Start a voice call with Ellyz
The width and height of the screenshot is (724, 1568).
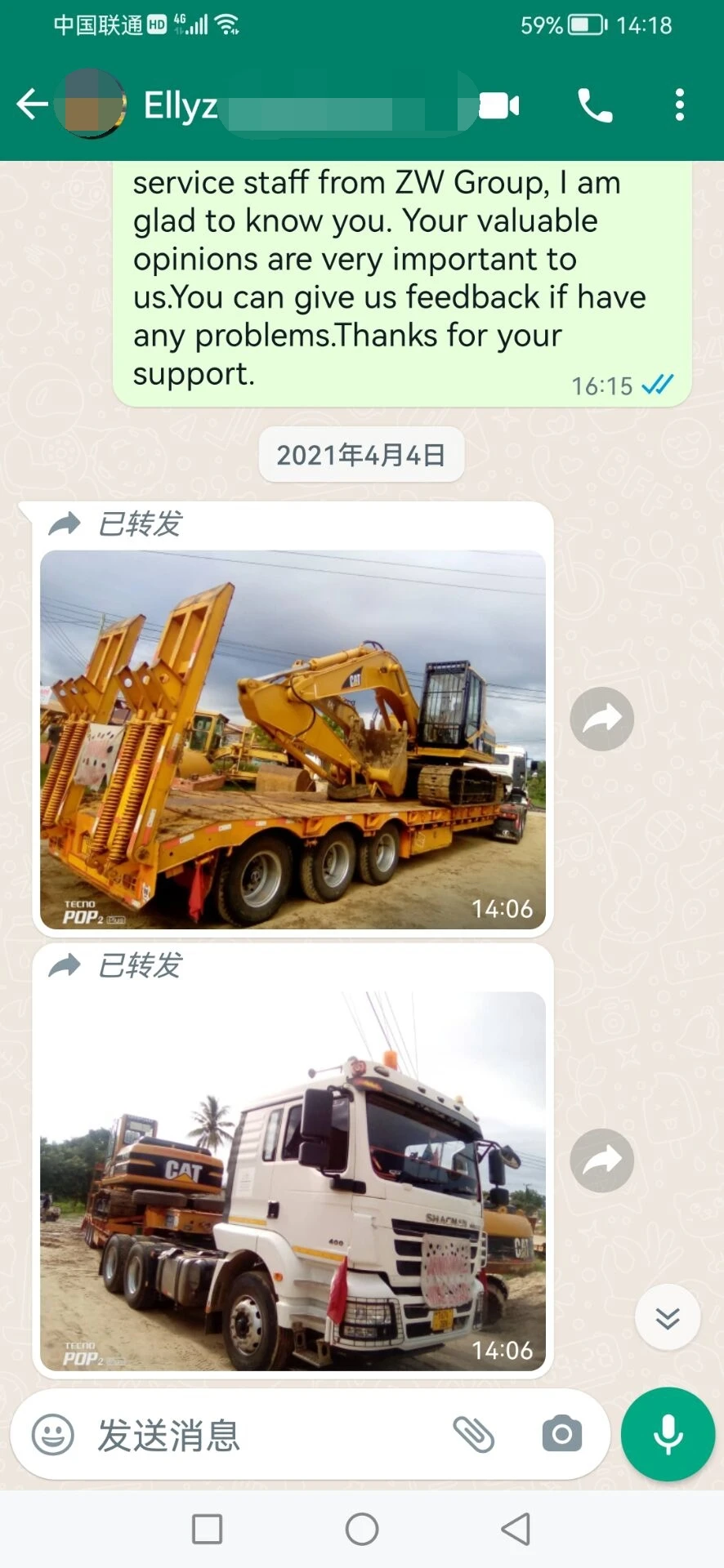(x=595, y=105)
